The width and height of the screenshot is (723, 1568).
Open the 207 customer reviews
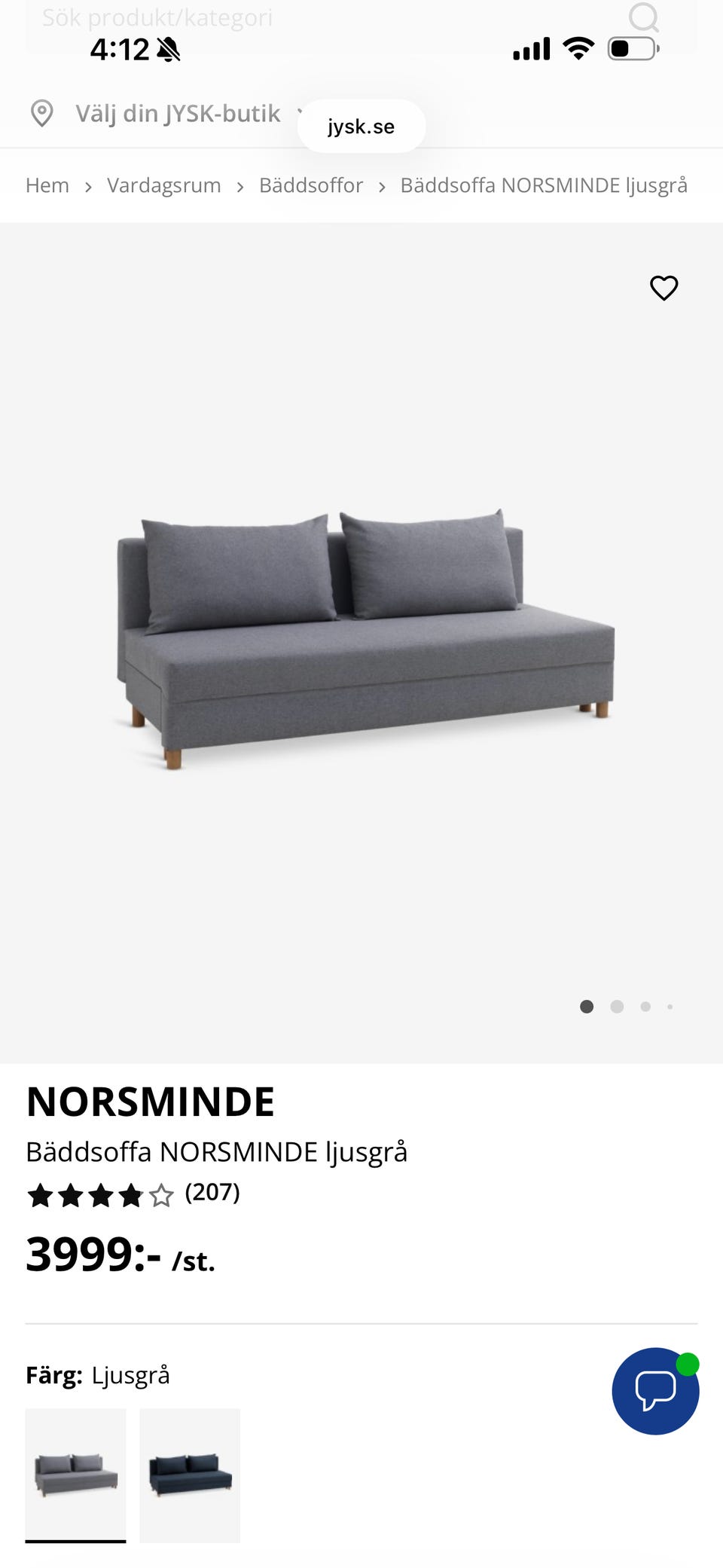[212, 1192]
